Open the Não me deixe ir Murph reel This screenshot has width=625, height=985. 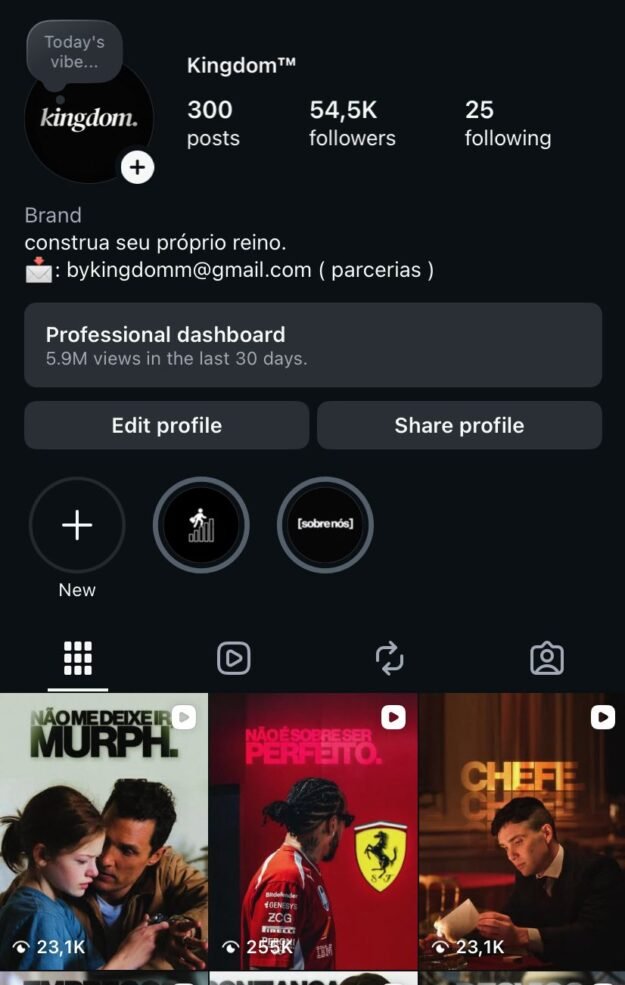(x=104, y=830)
